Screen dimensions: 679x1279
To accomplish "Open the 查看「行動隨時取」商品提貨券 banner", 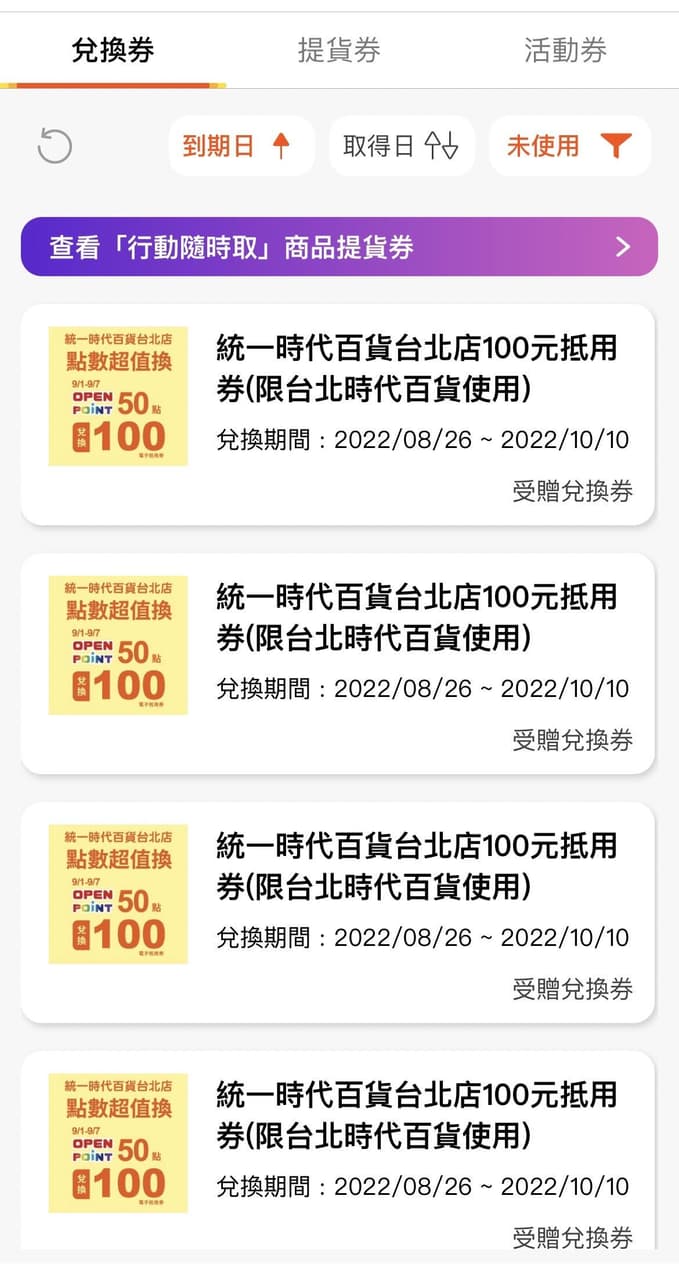I will pyautogui.click(x=339, y=247).
